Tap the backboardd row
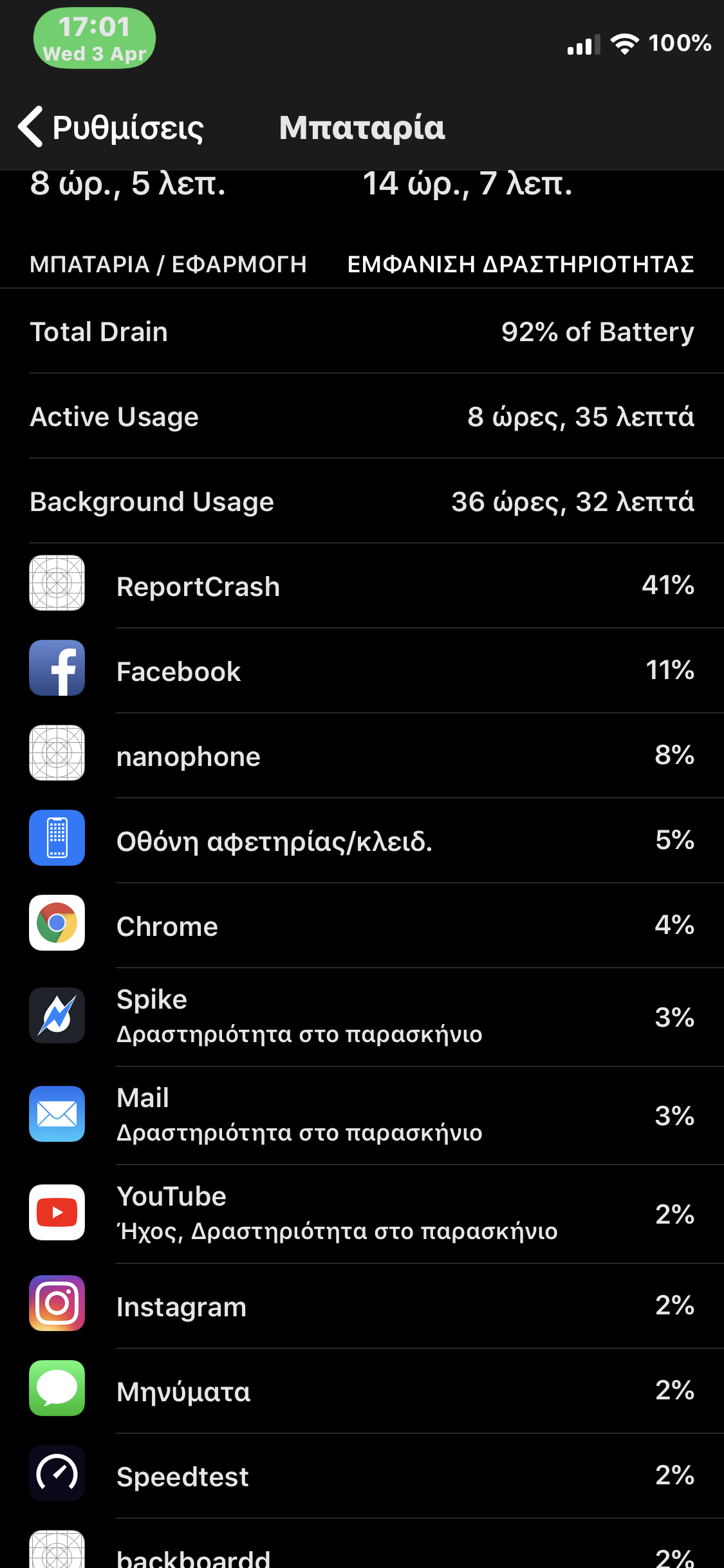This screenshot has height=1568, width=724. pos(362,1544)
